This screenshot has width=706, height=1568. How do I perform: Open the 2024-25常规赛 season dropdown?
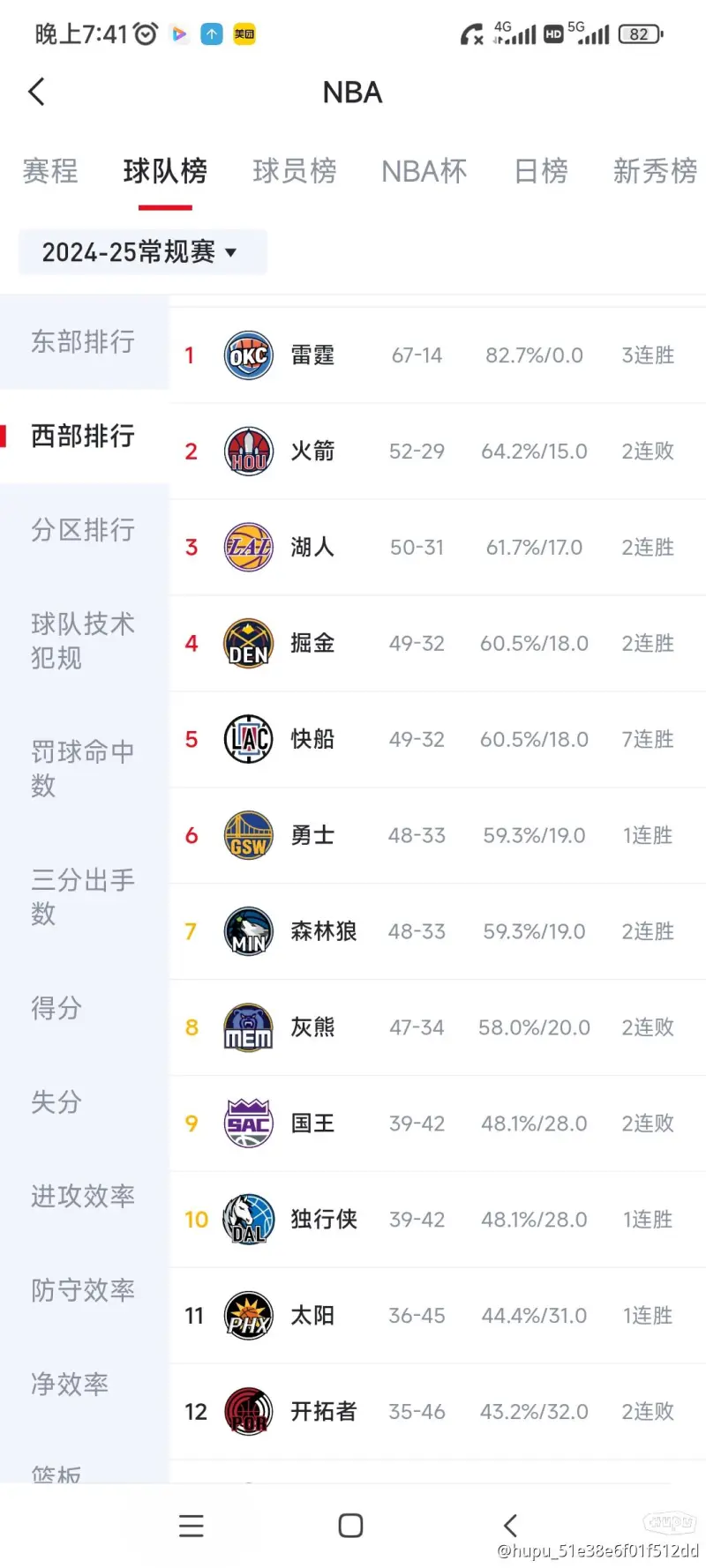[141, 252]
